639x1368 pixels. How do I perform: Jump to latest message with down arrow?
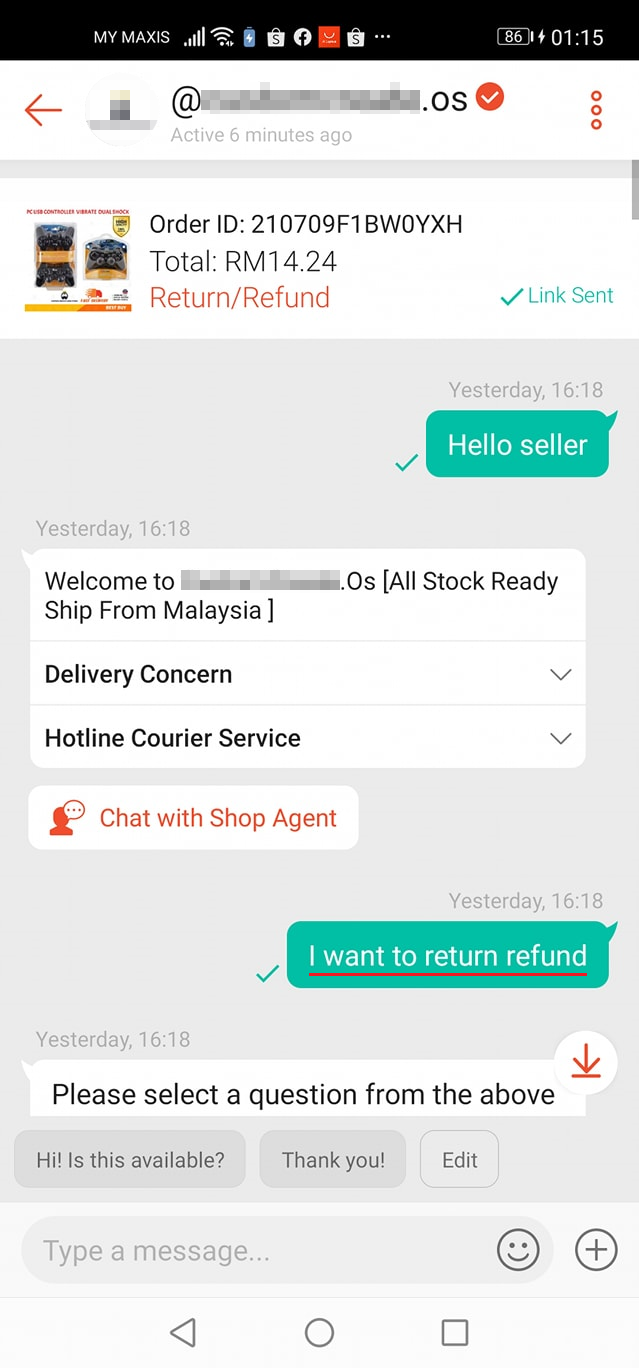pyautogui.click(x=586, y=1062)
